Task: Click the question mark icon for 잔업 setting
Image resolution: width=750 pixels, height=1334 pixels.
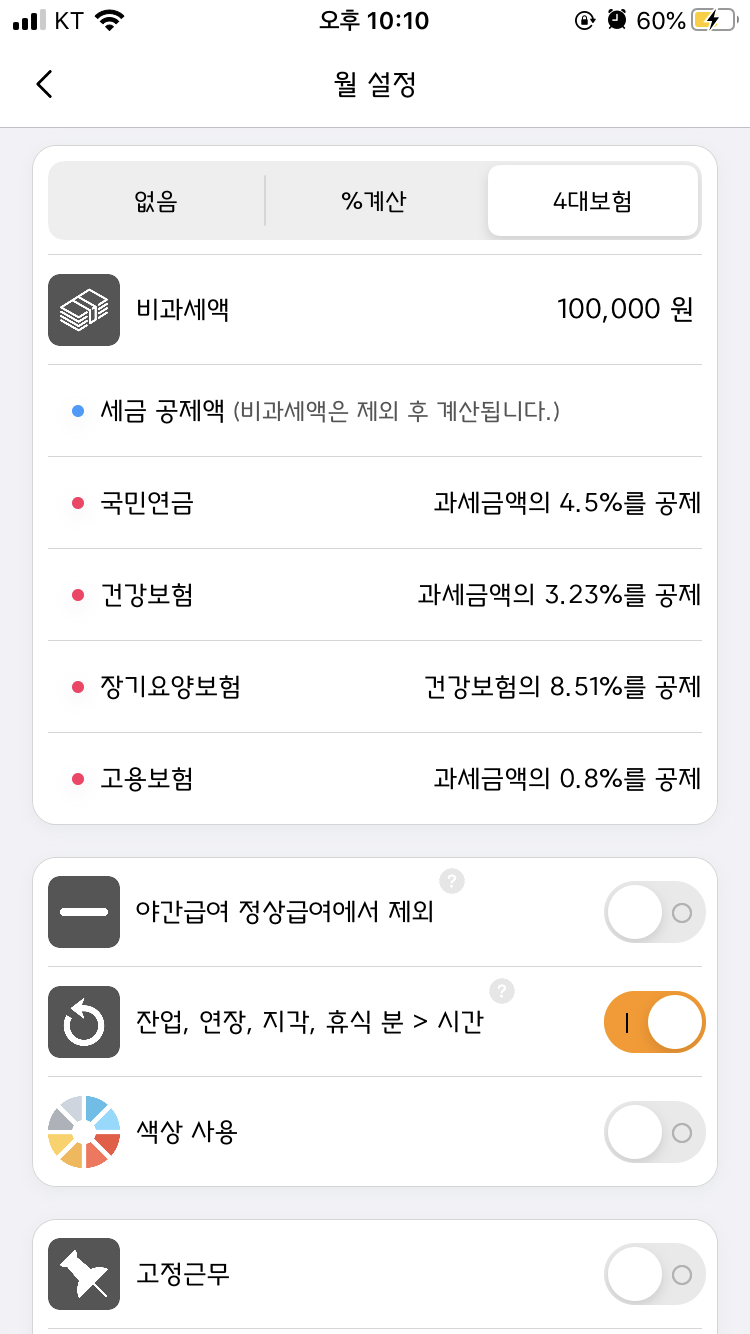Action: click(x=501, y=991)
